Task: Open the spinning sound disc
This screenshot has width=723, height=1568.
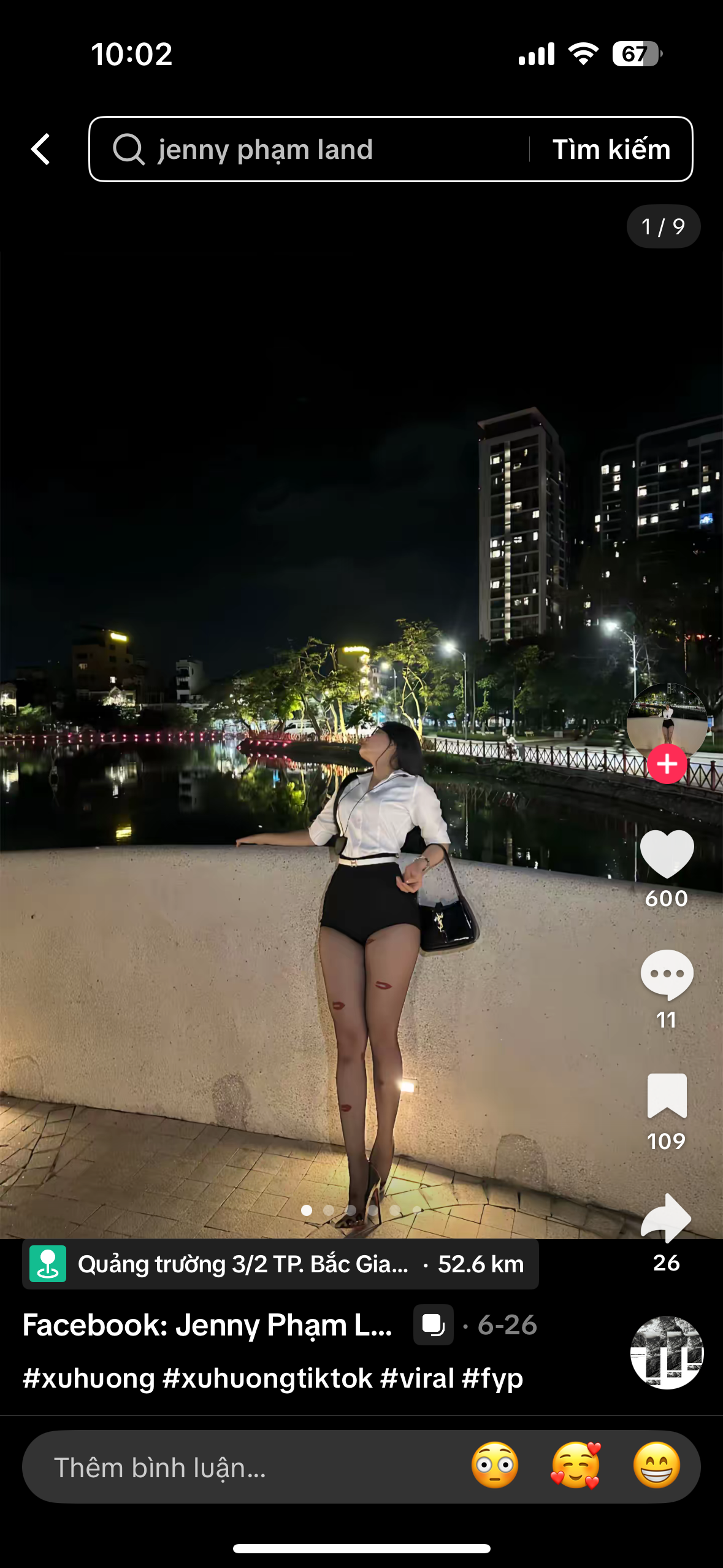Action: tap(667, 1352)
